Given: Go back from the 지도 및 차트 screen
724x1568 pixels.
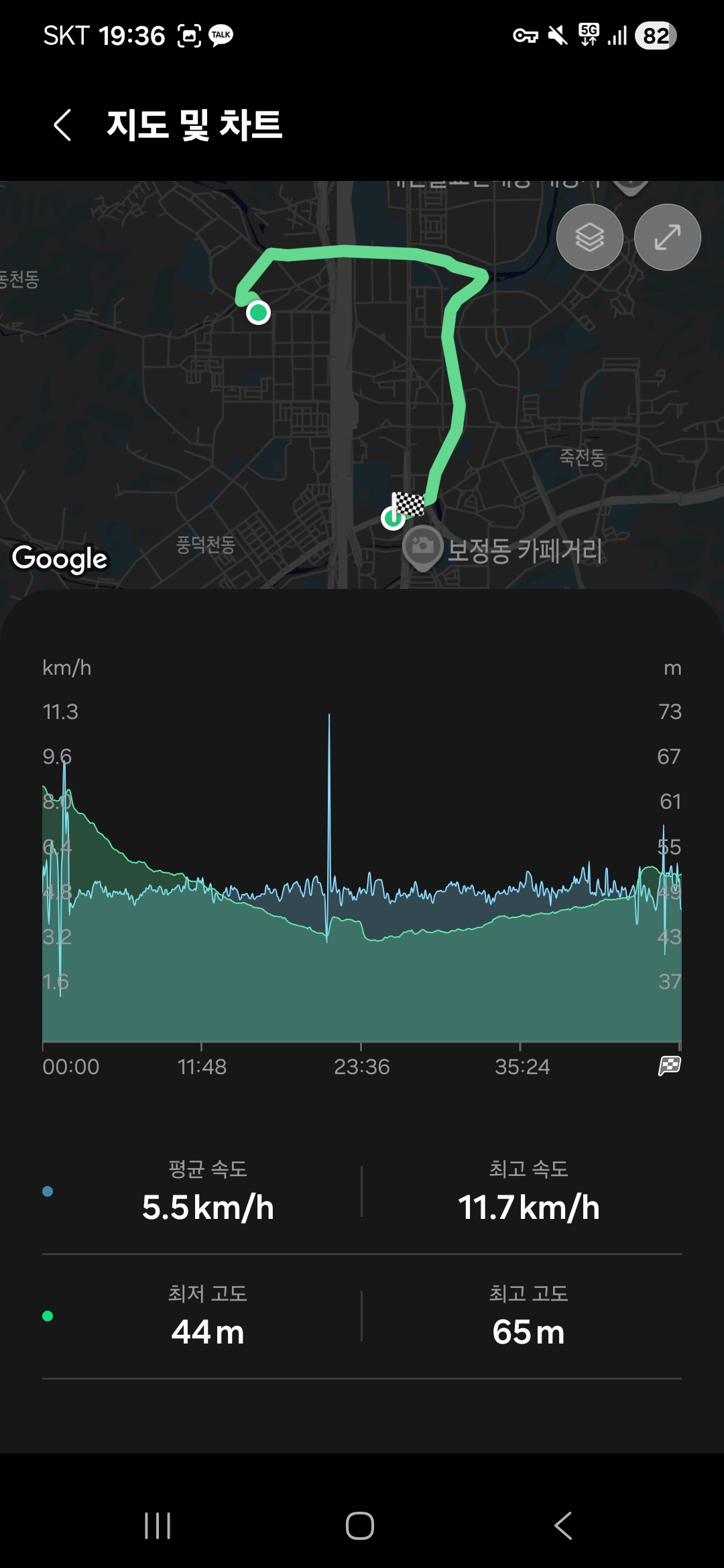Looking at the screenshot, I should tap(62, 125).
